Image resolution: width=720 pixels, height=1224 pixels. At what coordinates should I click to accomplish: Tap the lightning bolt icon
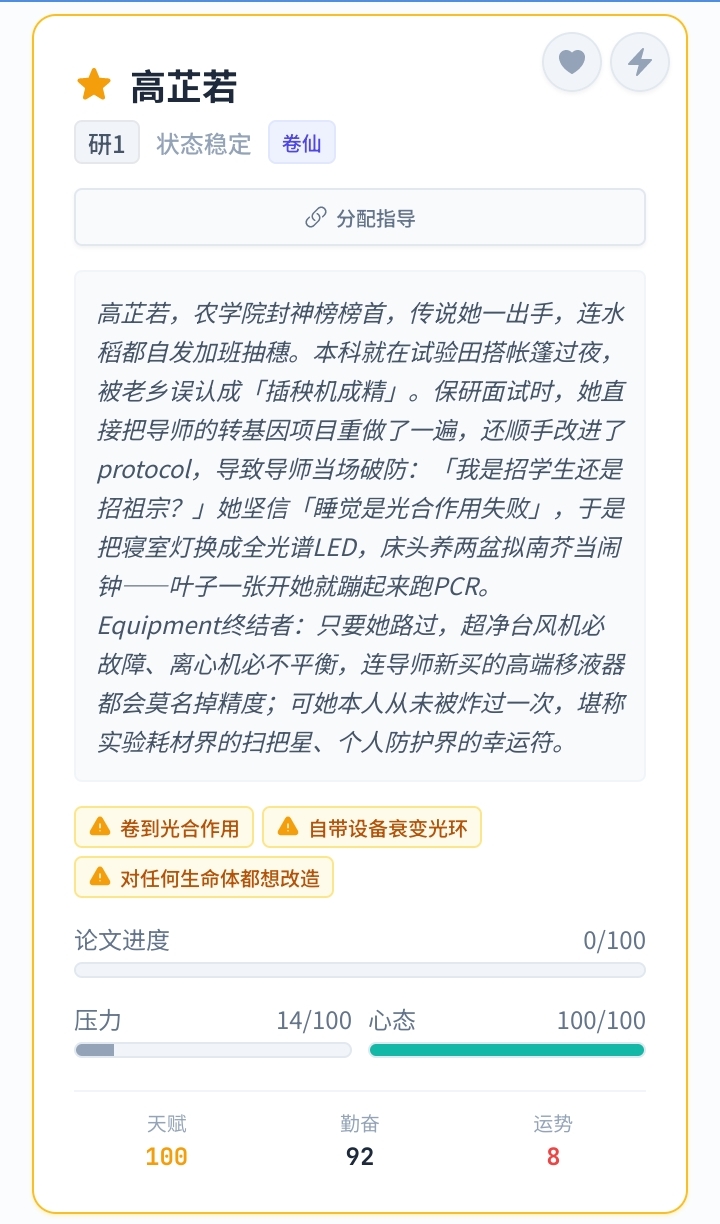point(640,62)
